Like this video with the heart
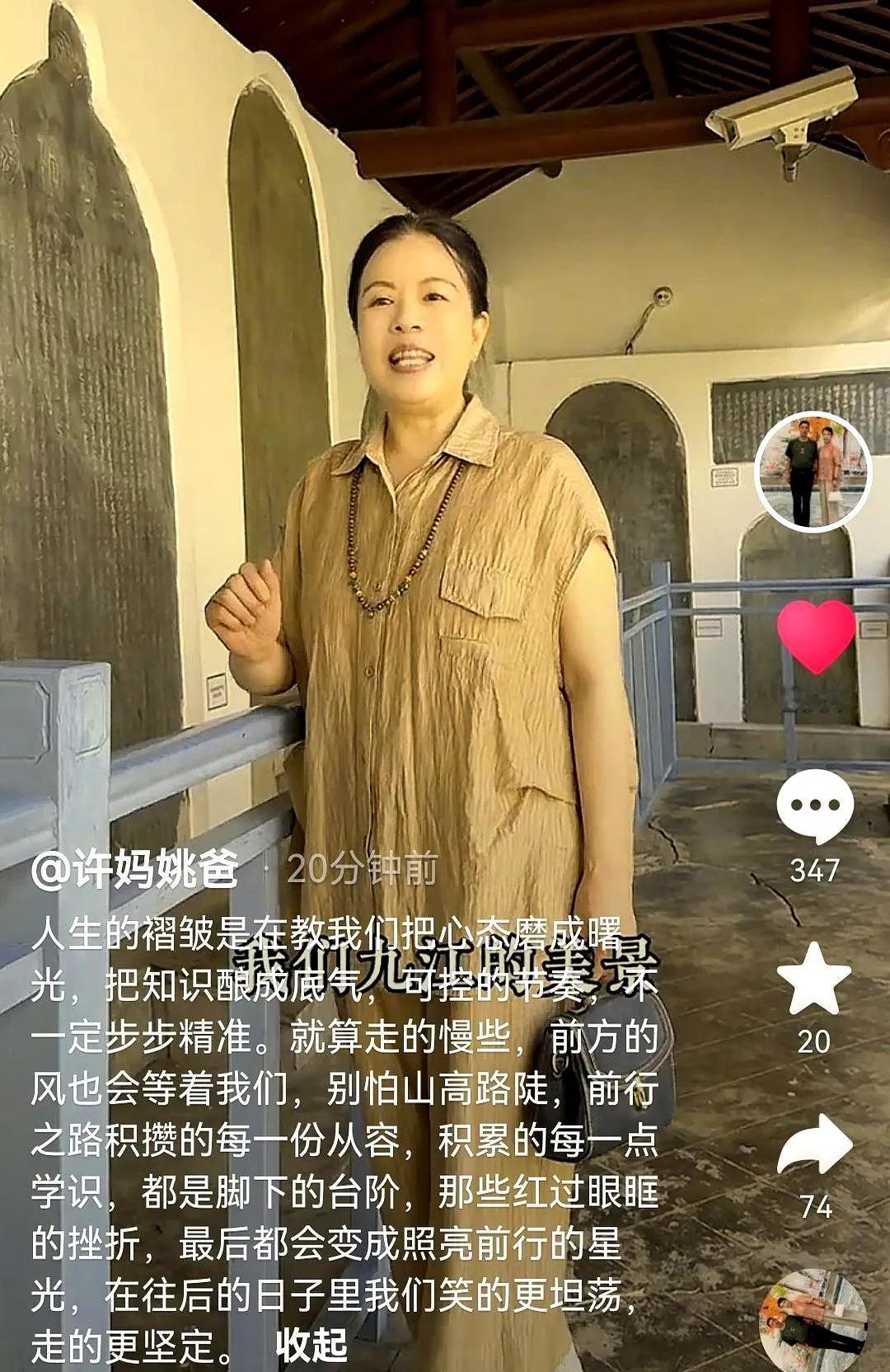The height and width of the screenshot is (1372, 890). pos(816,636)
